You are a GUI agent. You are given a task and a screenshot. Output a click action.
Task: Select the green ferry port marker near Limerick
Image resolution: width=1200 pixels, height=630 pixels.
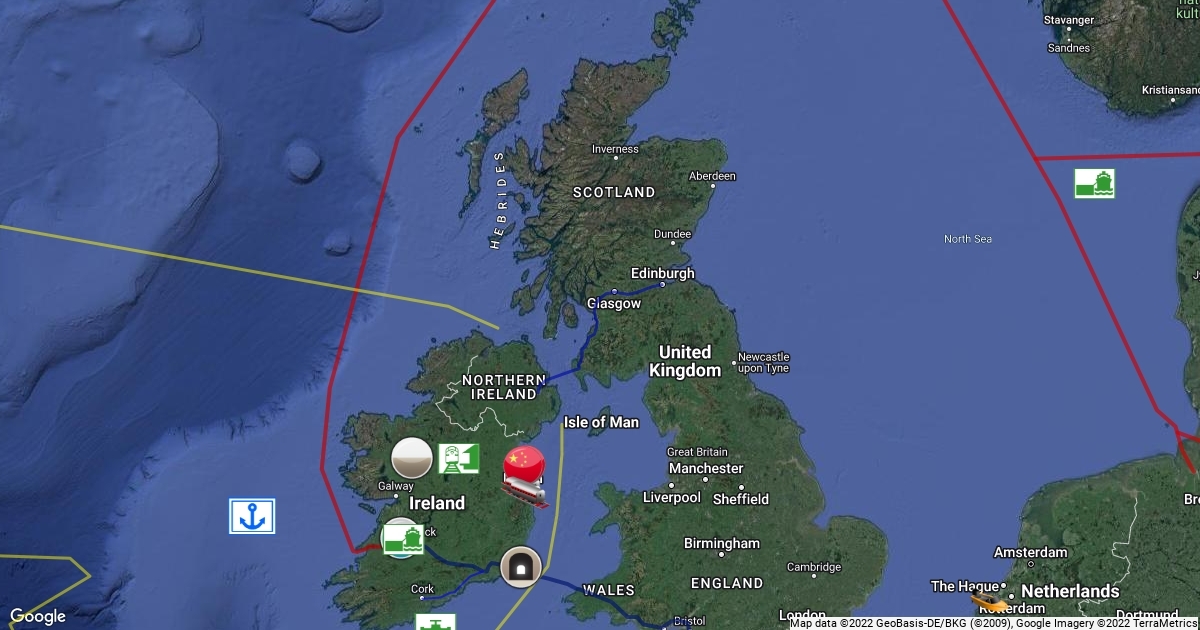[x=402, y=540]
